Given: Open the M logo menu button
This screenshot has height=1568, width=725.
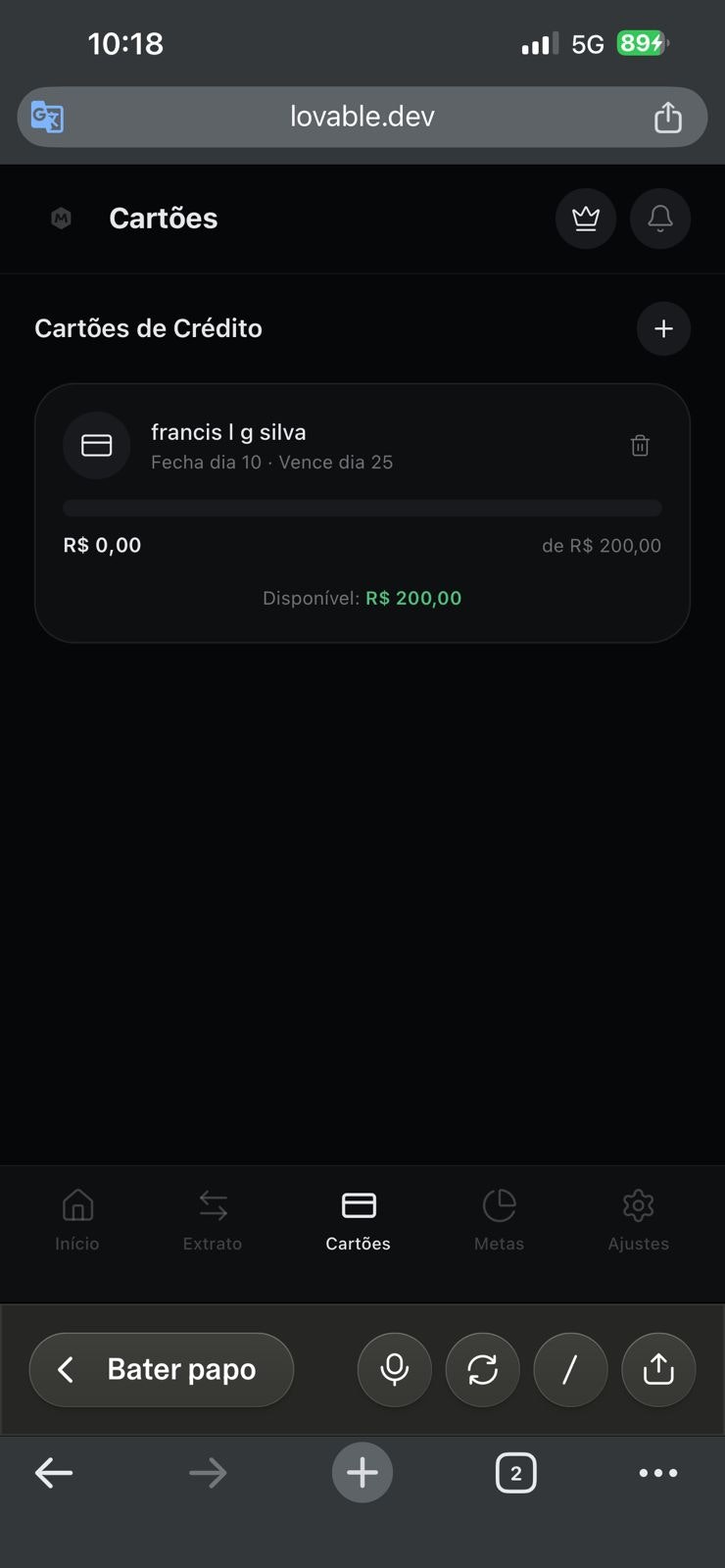Looking at the screenshot, I should pyautogui.click(x=61, y=218).
